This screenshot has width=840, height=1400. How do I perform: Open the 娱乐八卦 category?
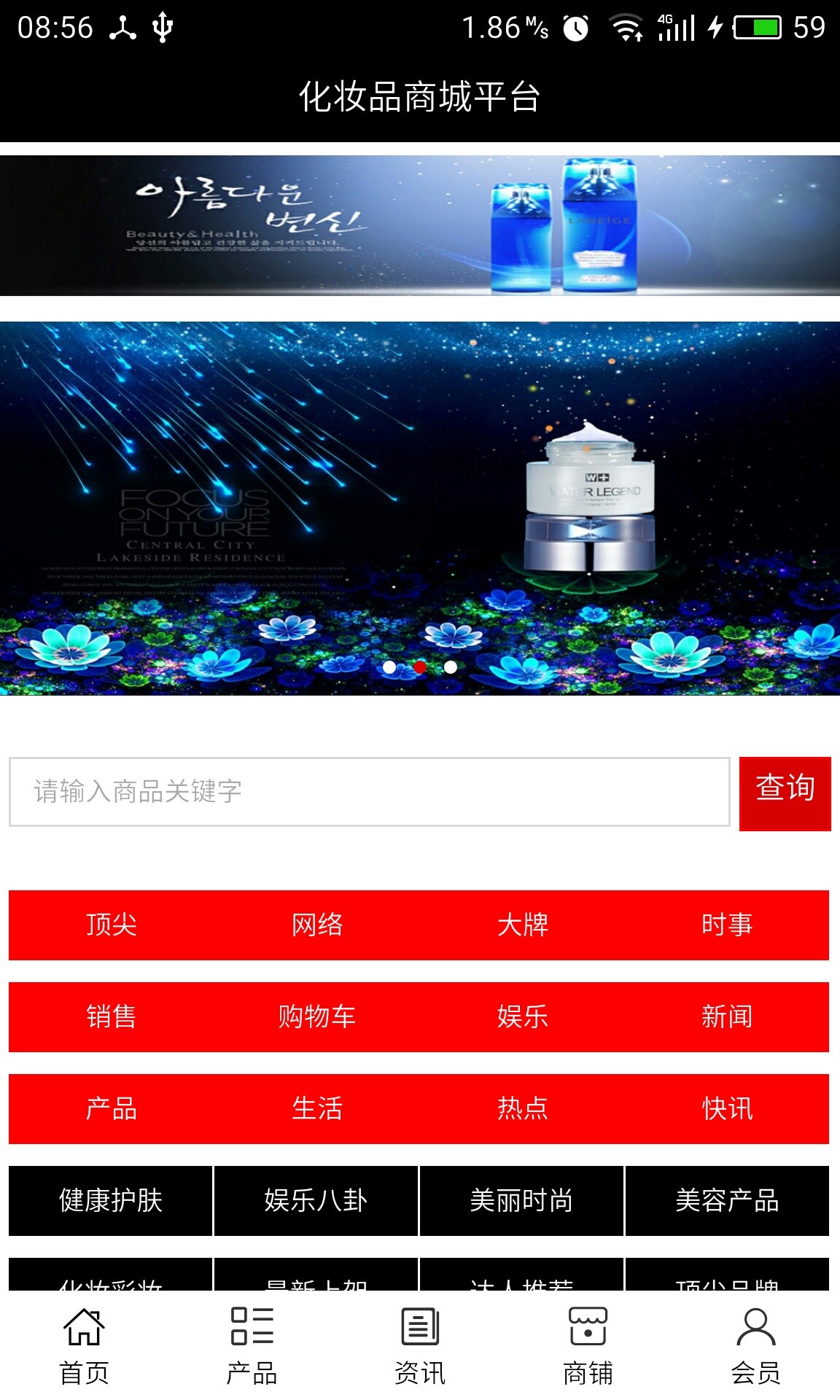tap(316, 1200)
